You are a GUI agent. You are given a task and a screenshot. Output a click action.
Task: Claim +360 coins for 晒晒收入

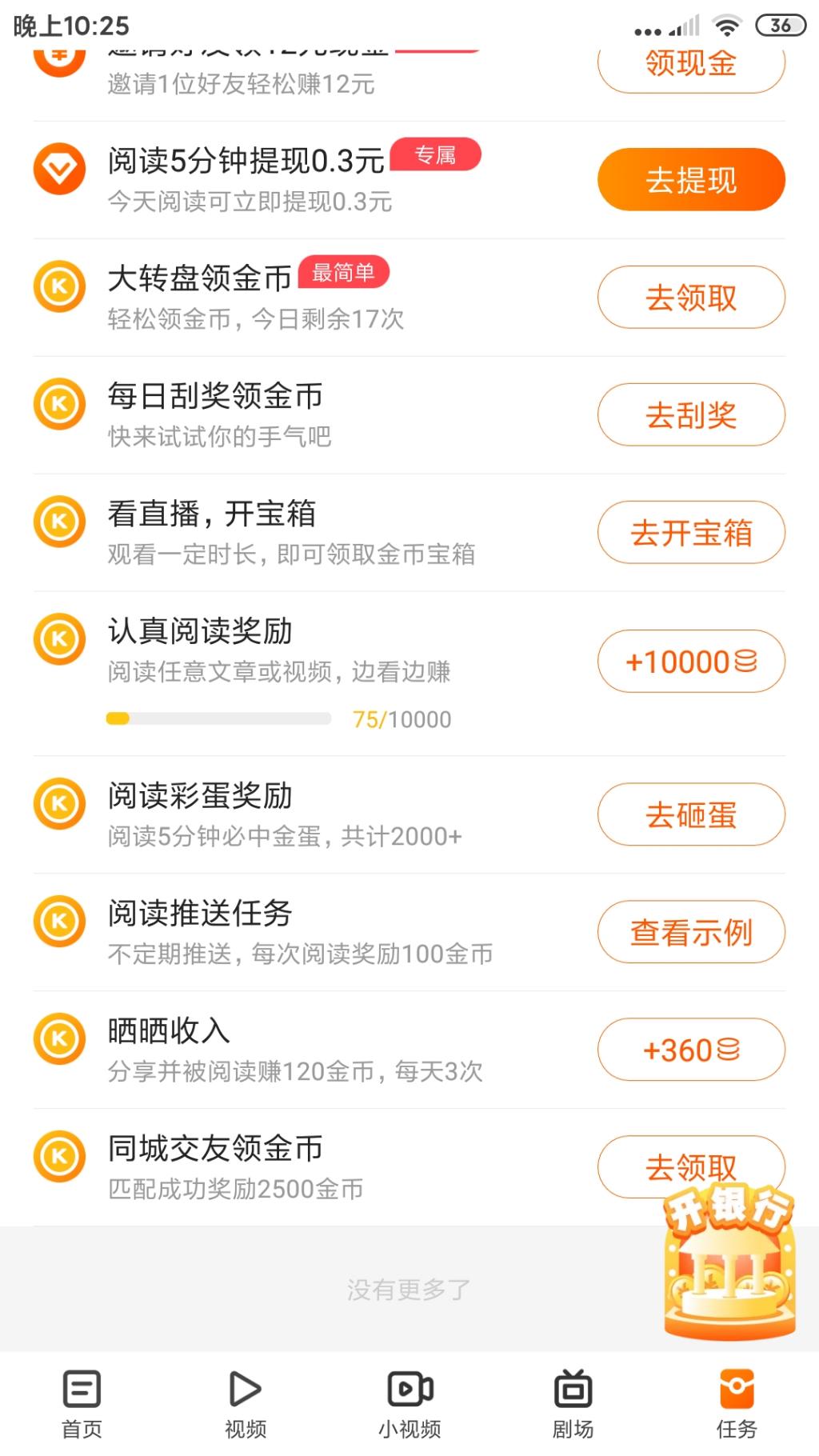(x=691, y=1050)
